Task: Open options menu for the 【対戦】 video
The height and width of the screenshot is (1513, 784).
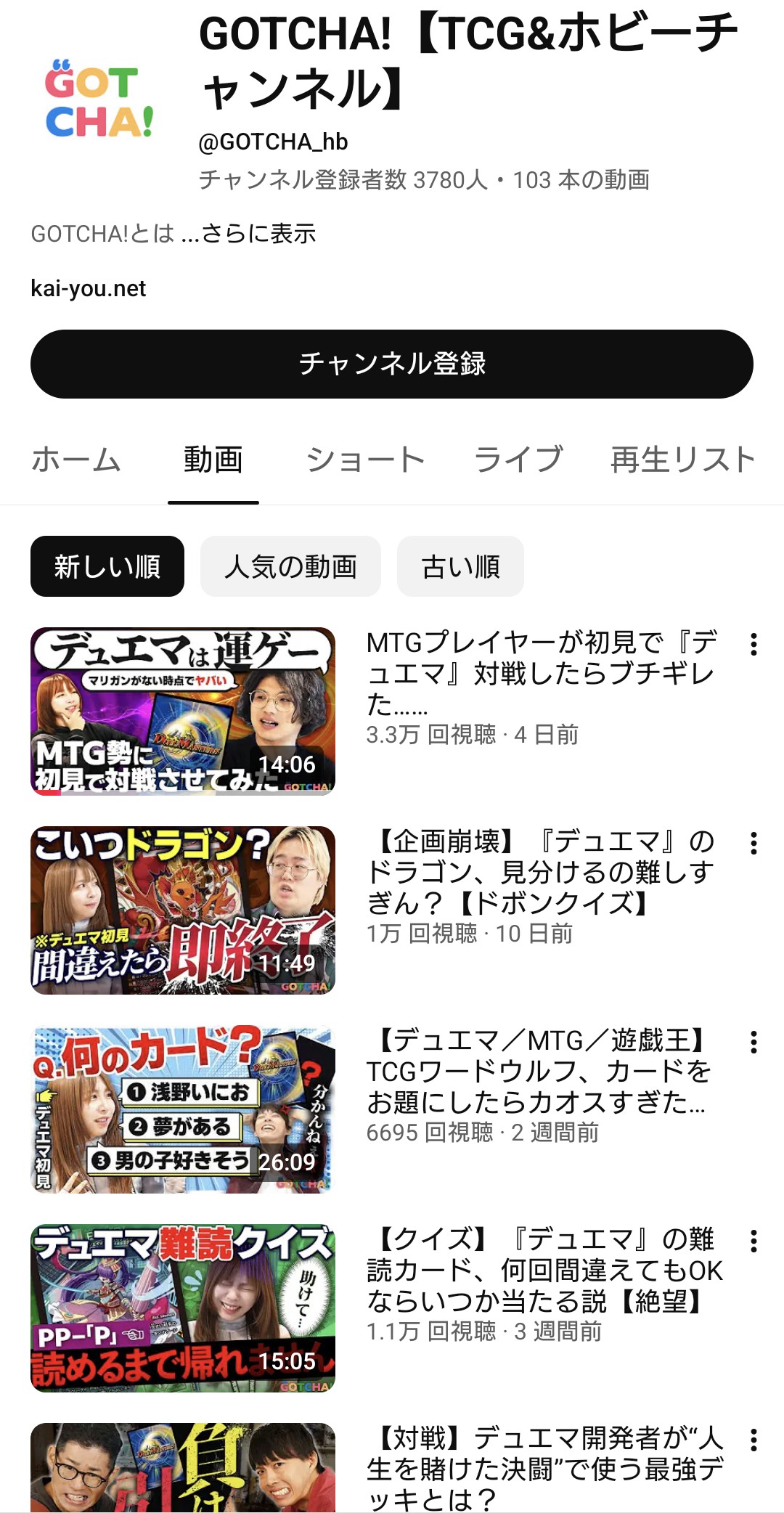Action: point(754,1440)
